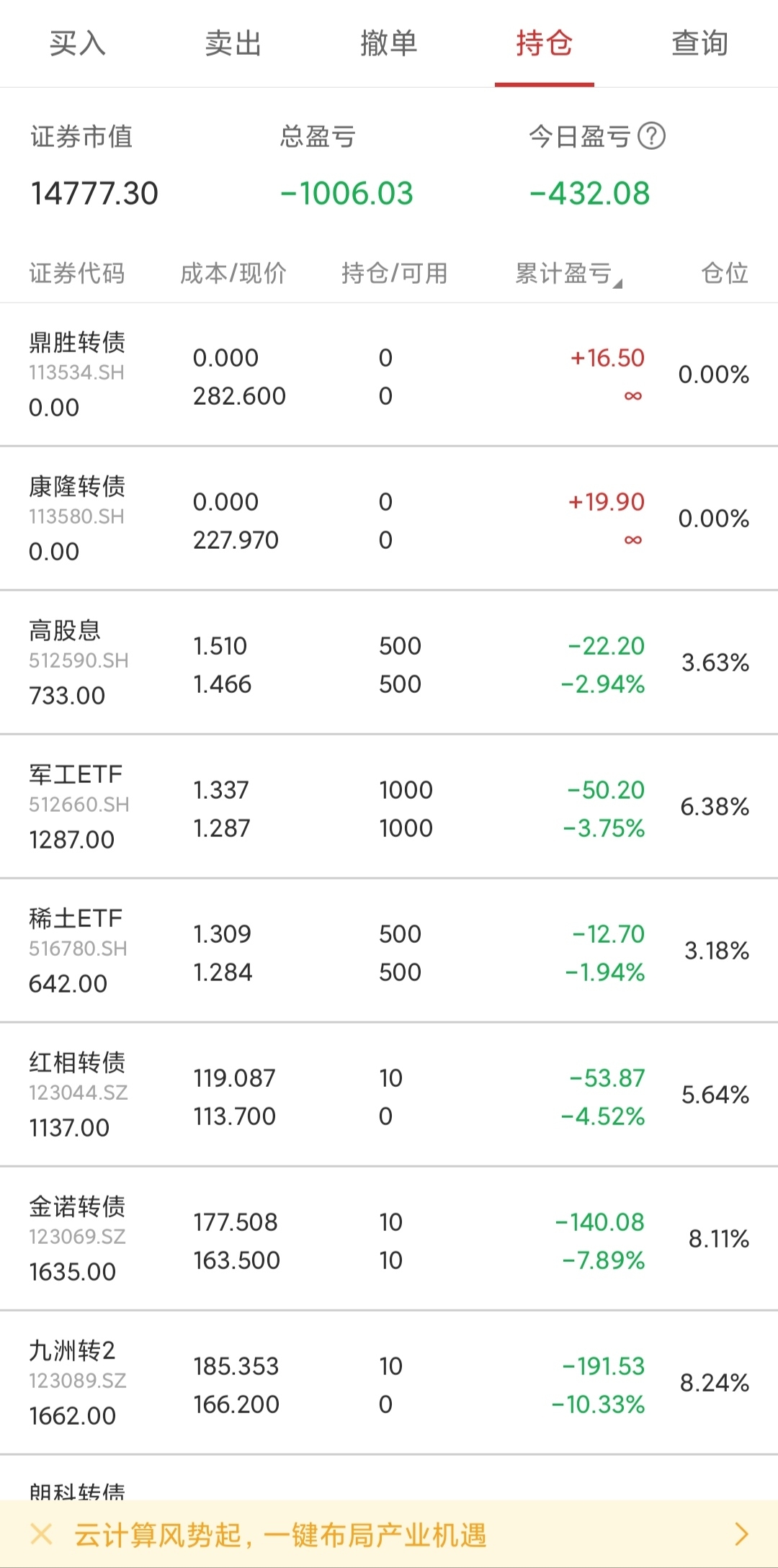Select the 军工ETF holding
Screen dimensions: 778x1568
[389, 807]
